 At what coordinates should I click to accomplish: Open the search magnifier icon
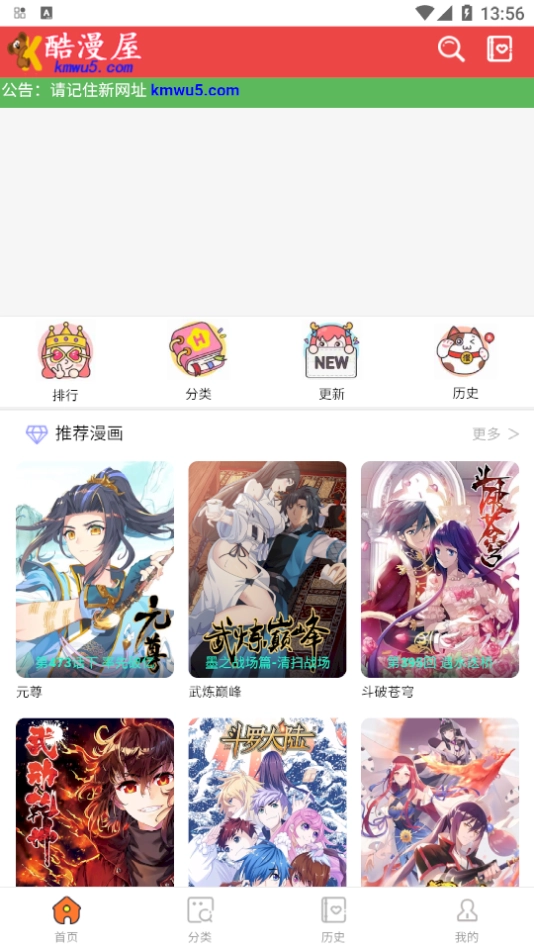point(451,49)
